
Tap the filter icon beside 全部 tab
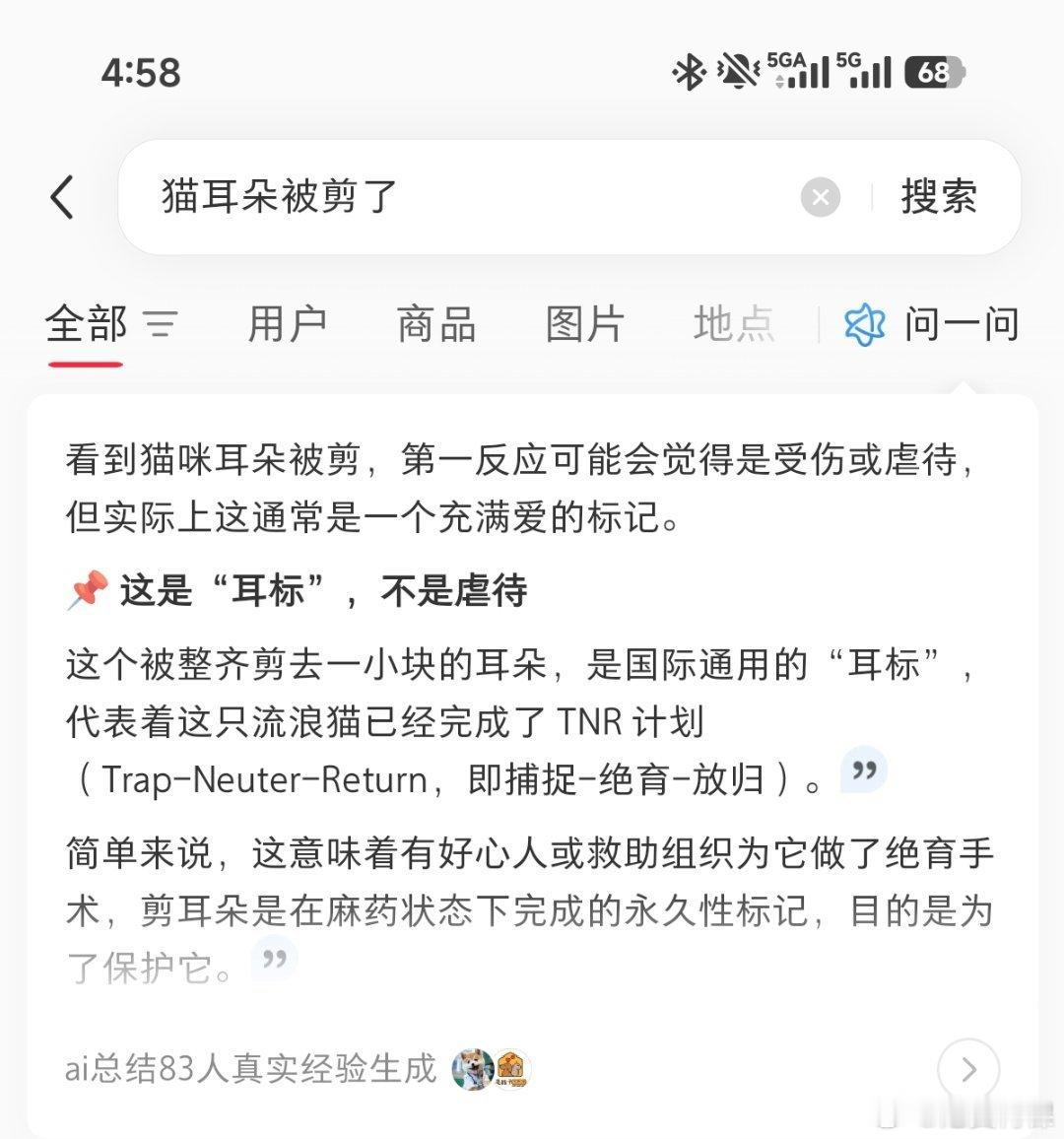161,323
